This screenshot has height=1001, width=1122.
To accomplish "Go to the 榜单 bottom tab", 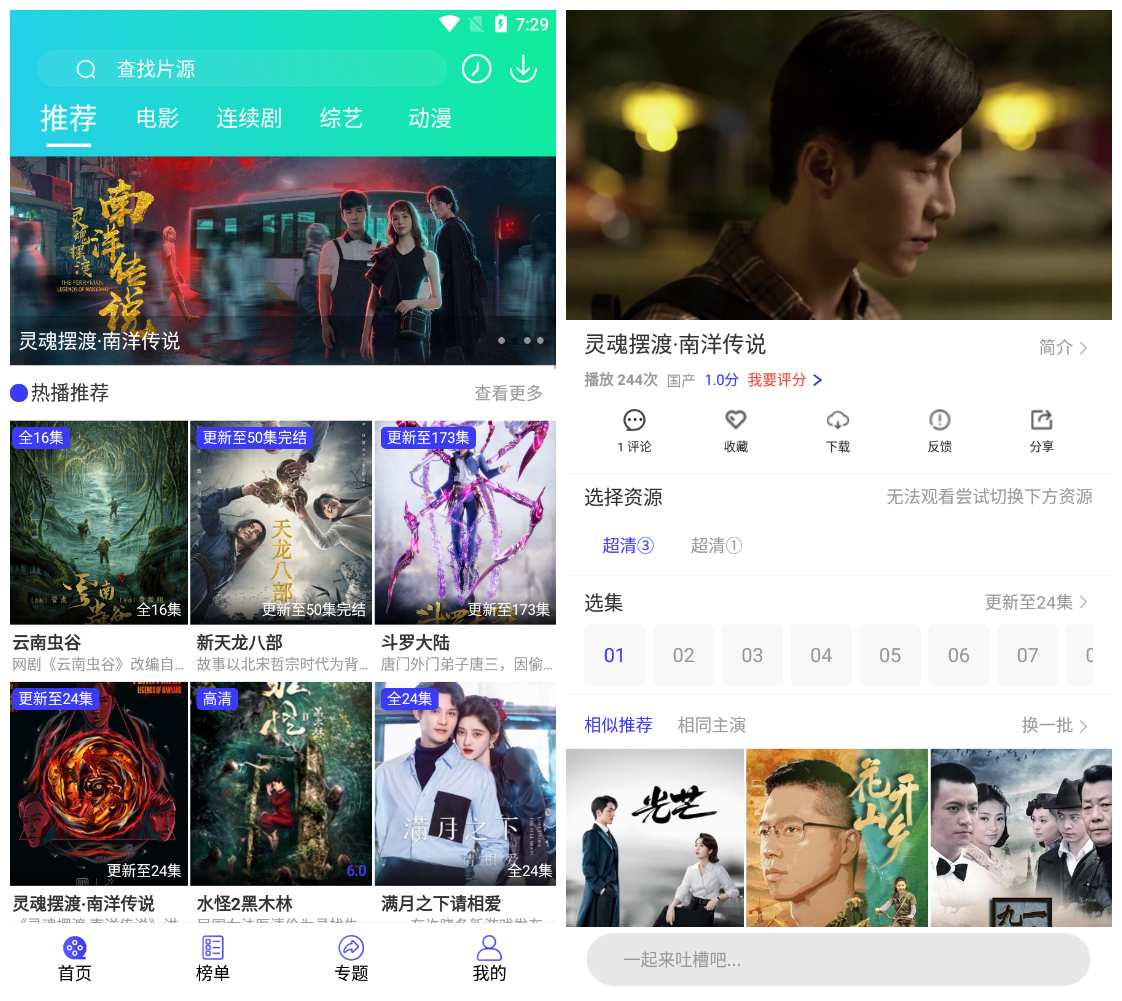I will coord(213,958).
